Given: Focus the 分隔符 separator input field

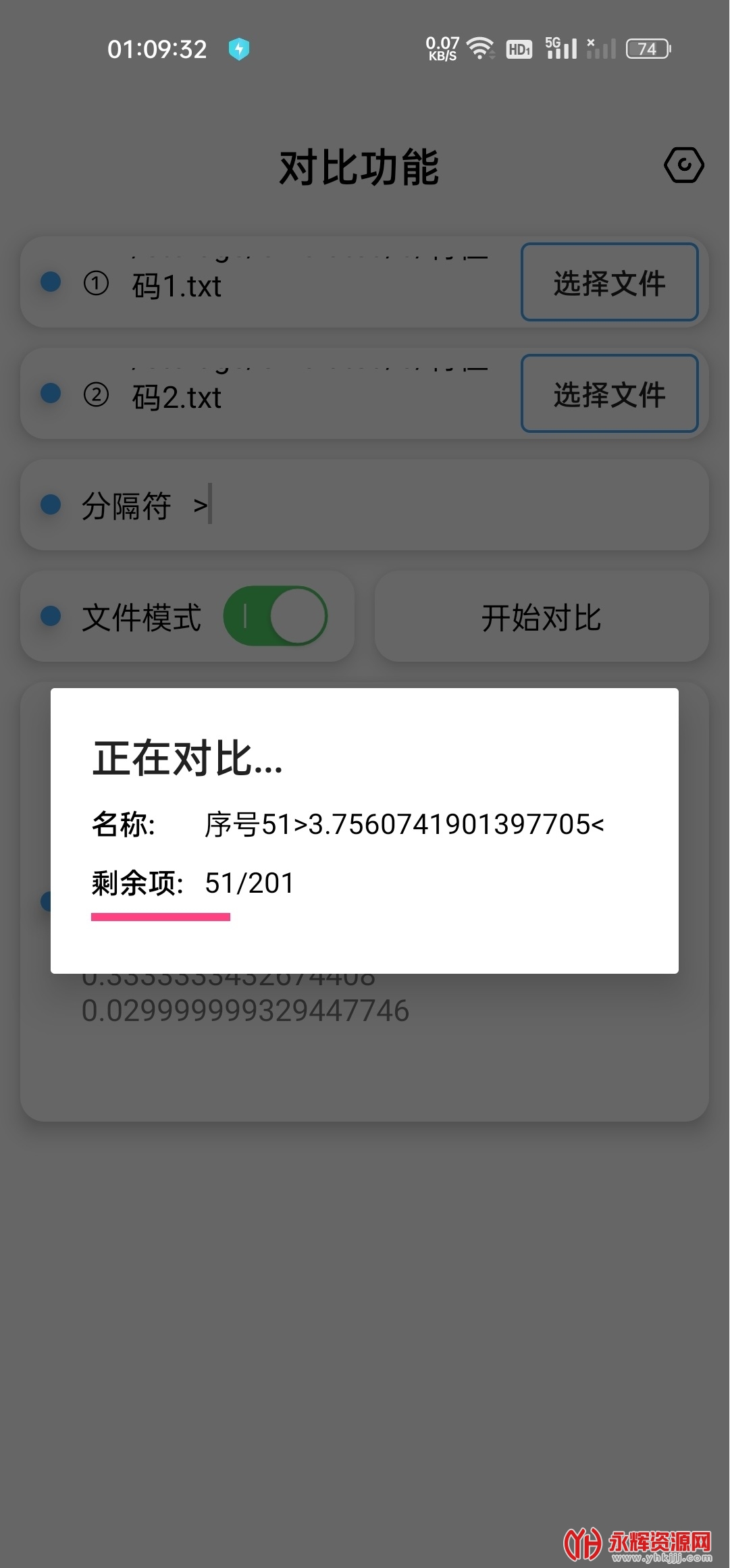Looking at the screenshot, I should 446,505.
